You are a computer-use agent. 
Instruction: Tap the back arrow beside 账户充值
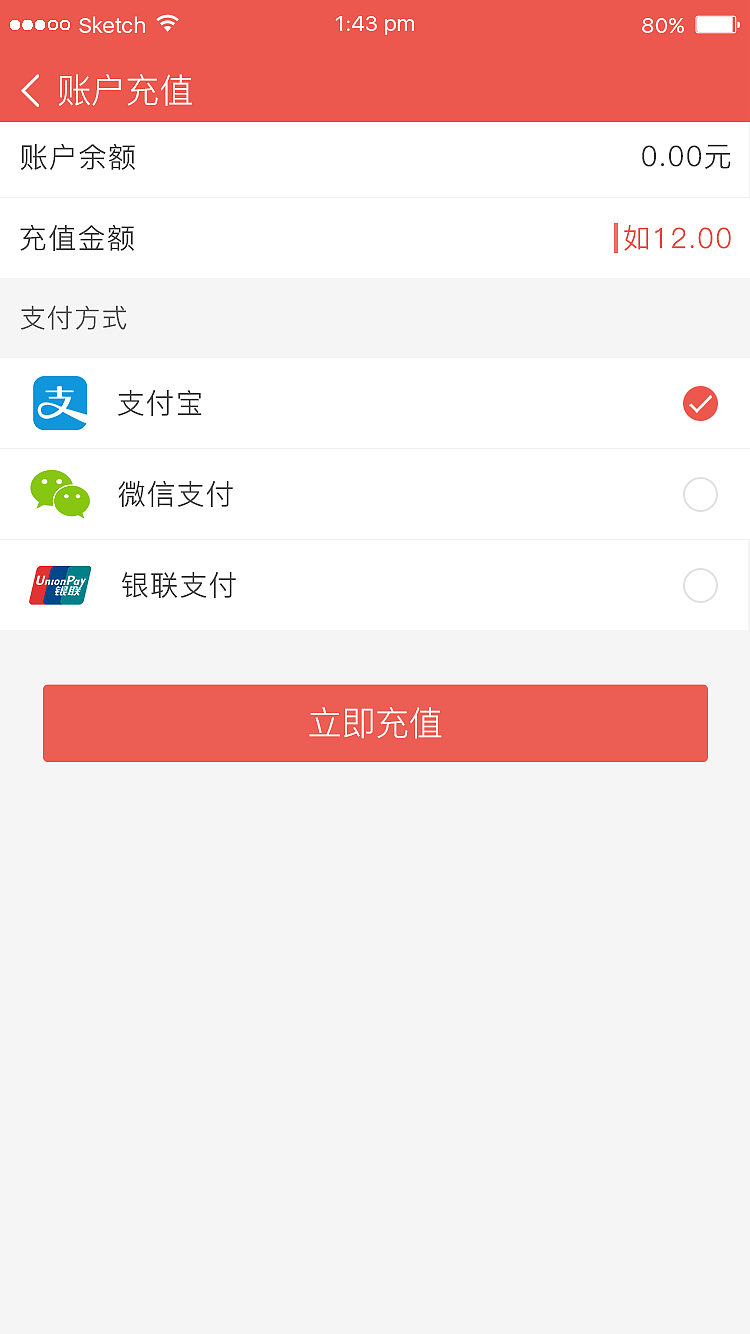click(x=28, y=90)
